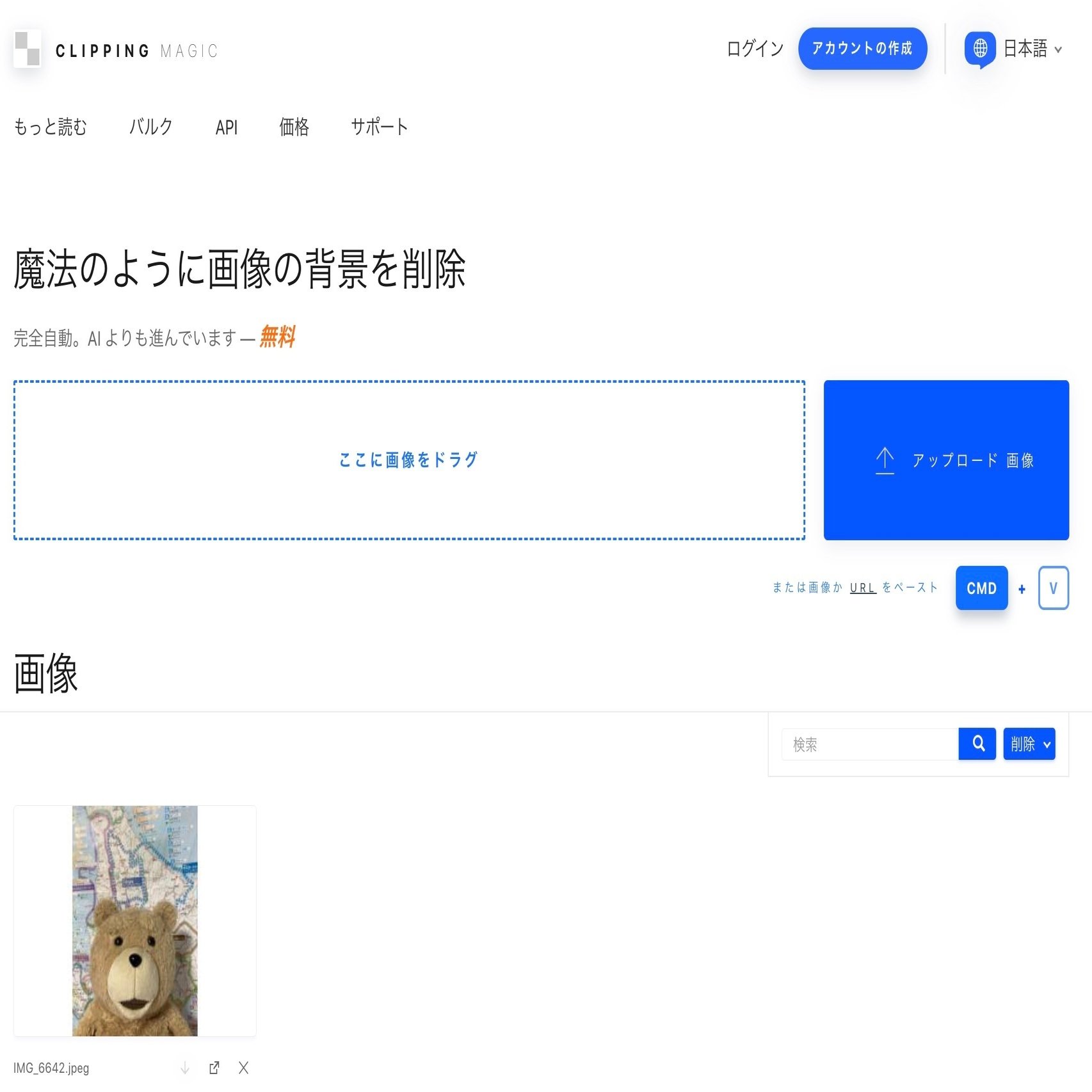The width and height of the screenshot is (1092, 1092).
Task: View the 価格 pricing page
Action: pyautogui.click(x=294, y=127)
